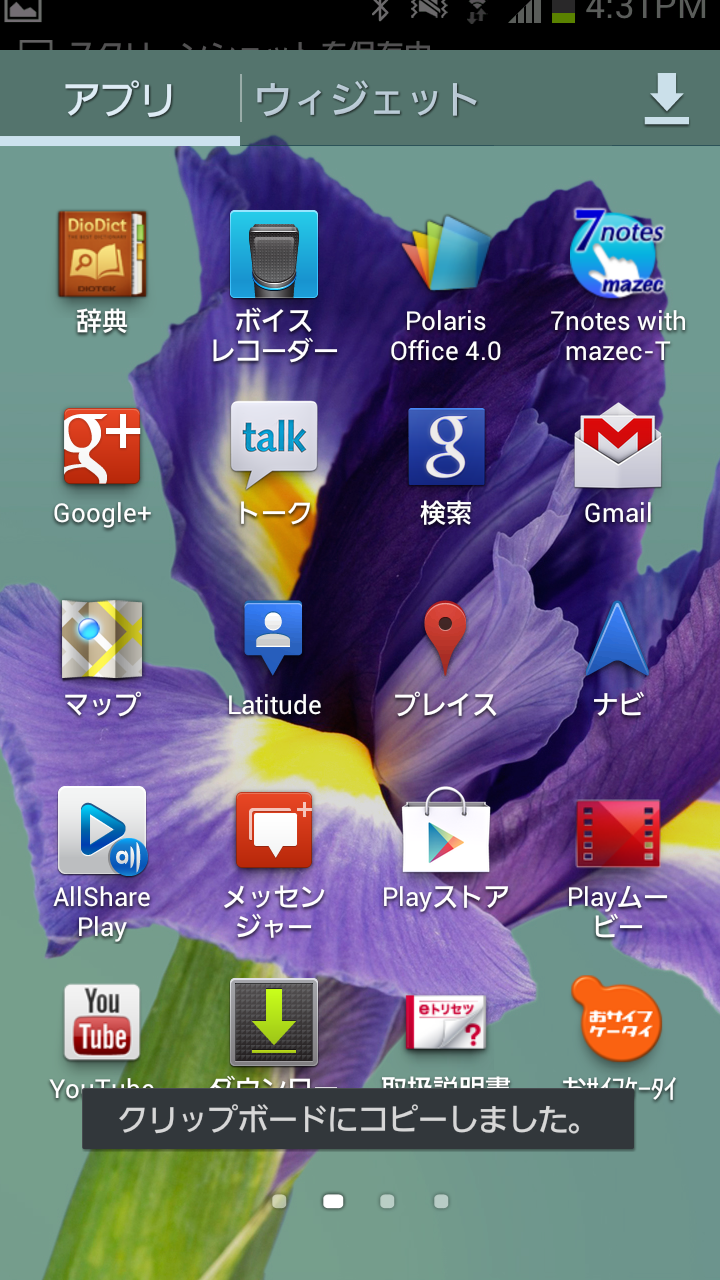Image resolution: width=720 pixels, height=1280 pixels.
Task: Select the アプリ tab
Action: 120,101
